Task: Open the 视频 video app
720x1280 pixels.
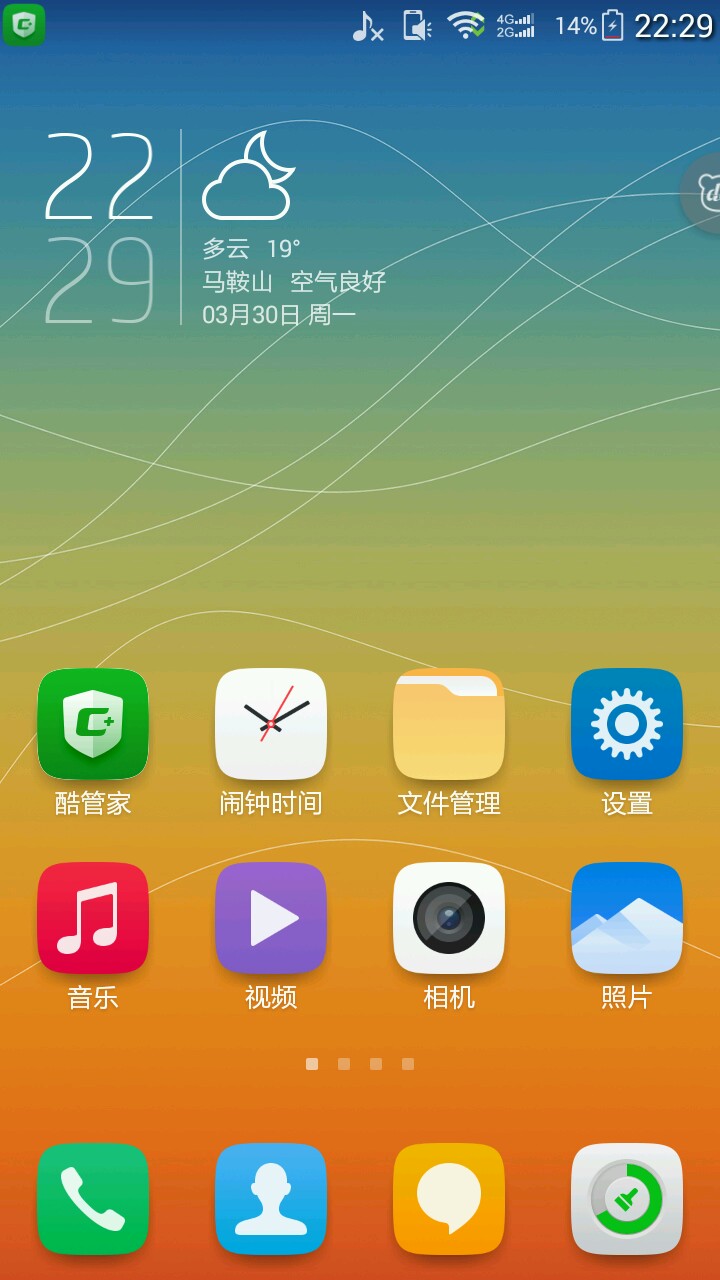Action: [271, 918]
